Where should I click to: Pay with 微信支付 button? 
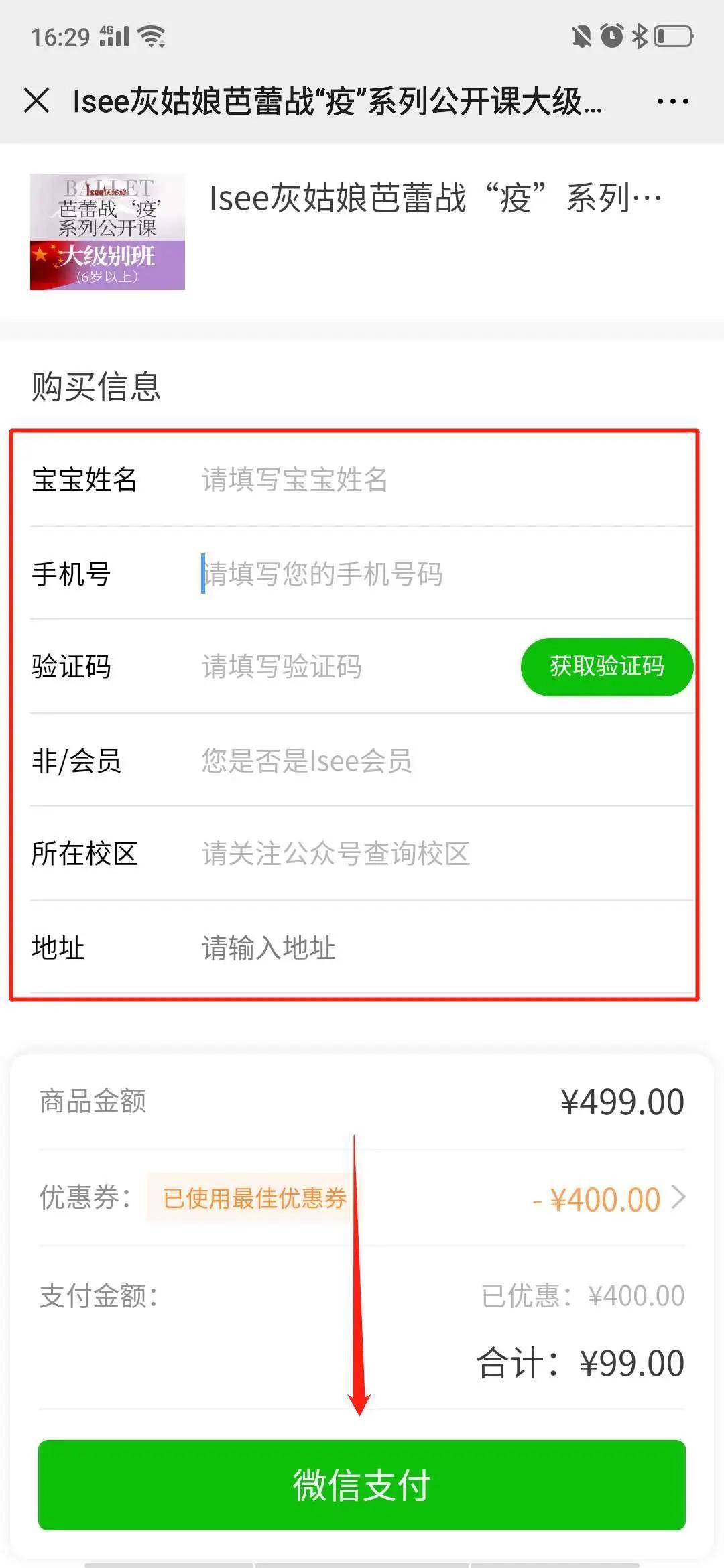coord(362,1485)
